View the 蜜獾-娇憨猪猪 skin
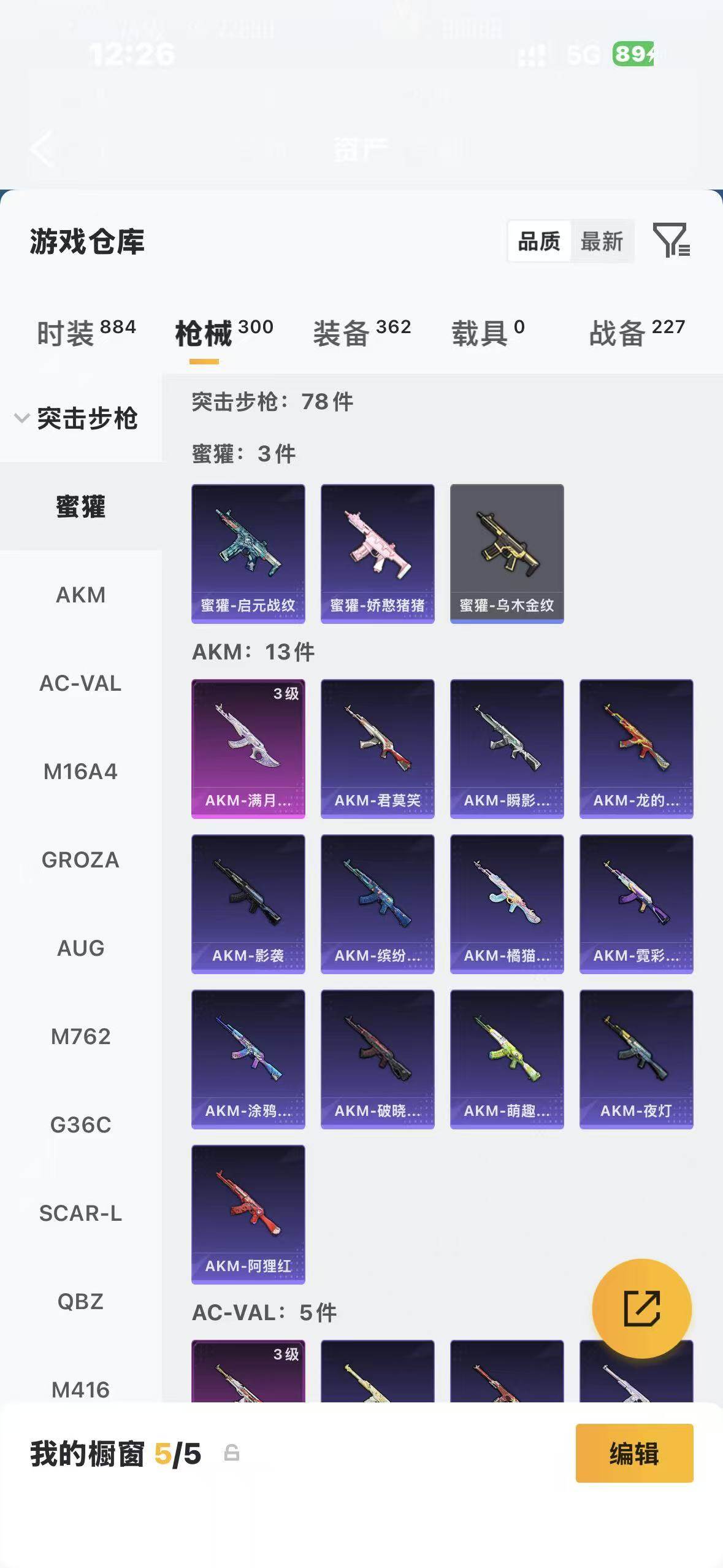 point(378,554)
